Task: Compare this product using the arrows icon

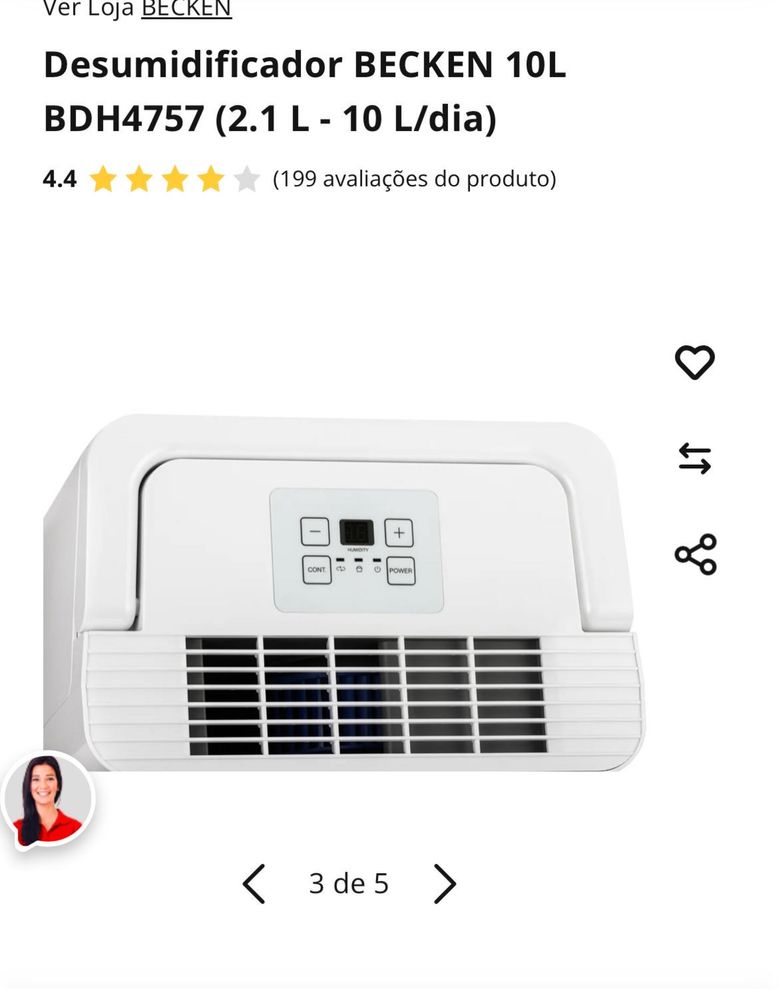Action: tap(695, 459)
